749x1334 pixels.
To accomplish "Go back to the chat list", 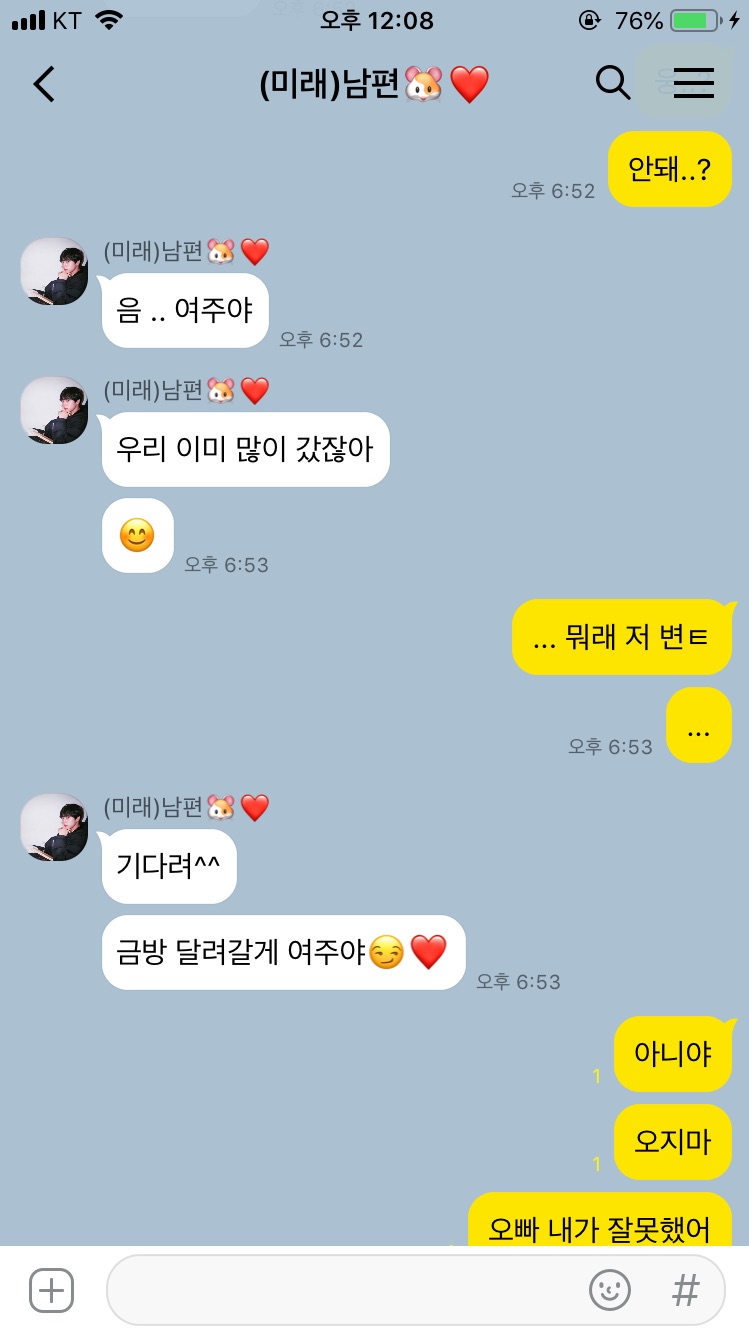I will pos(44,85).
